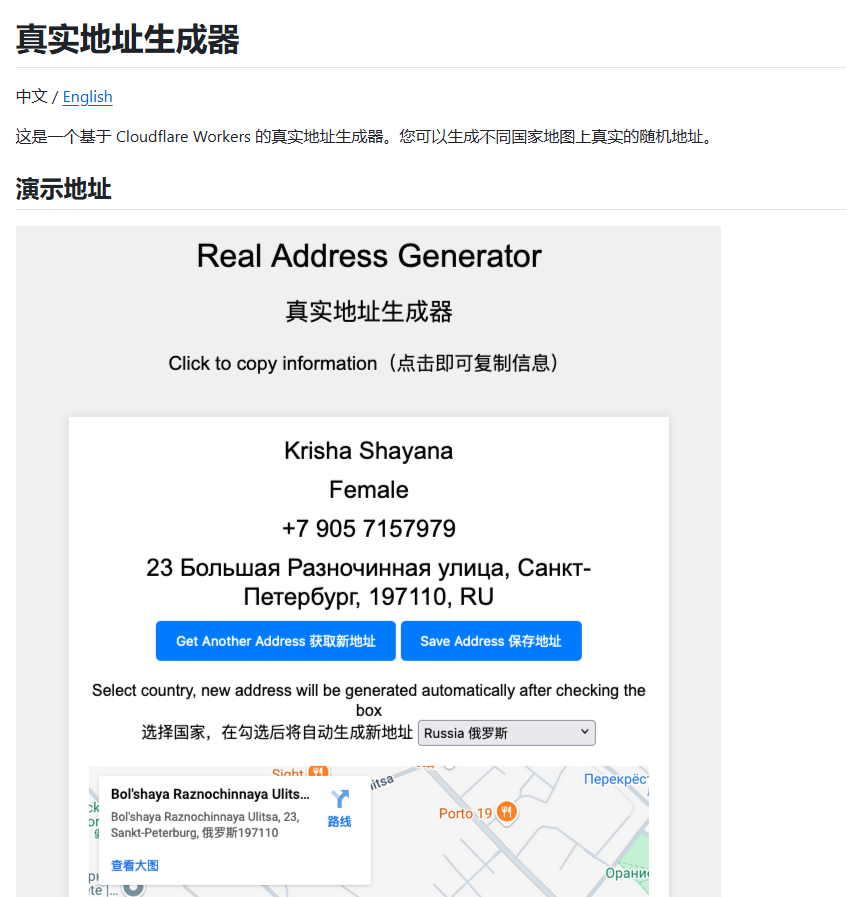Click the 演示地址 section heading
851x897 pixels.
62,189
